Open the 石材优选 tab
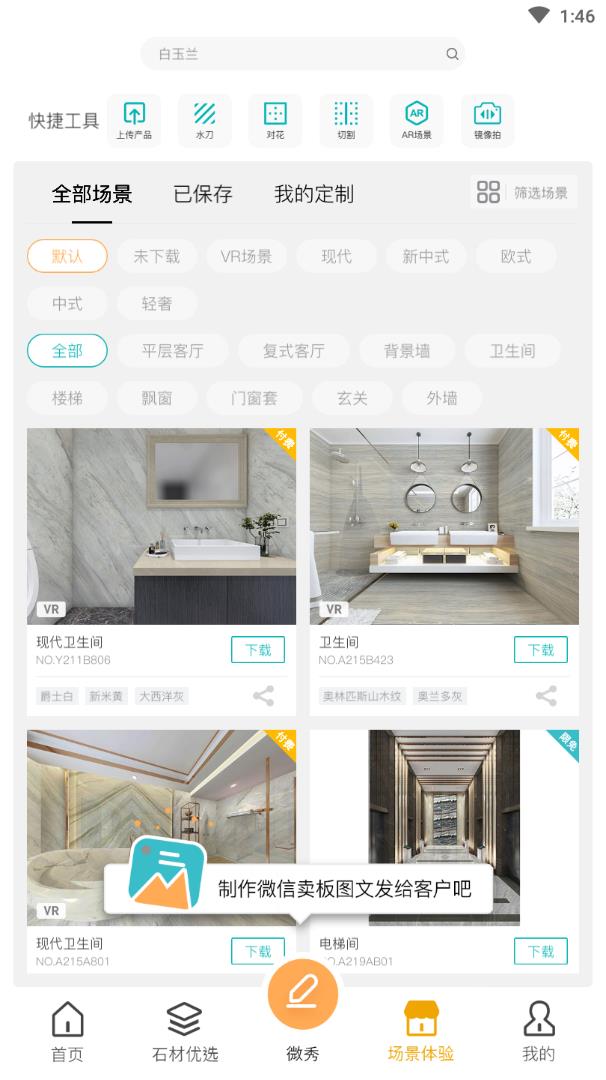Screen dimensions: 606x1080 tap(185, 1033)
